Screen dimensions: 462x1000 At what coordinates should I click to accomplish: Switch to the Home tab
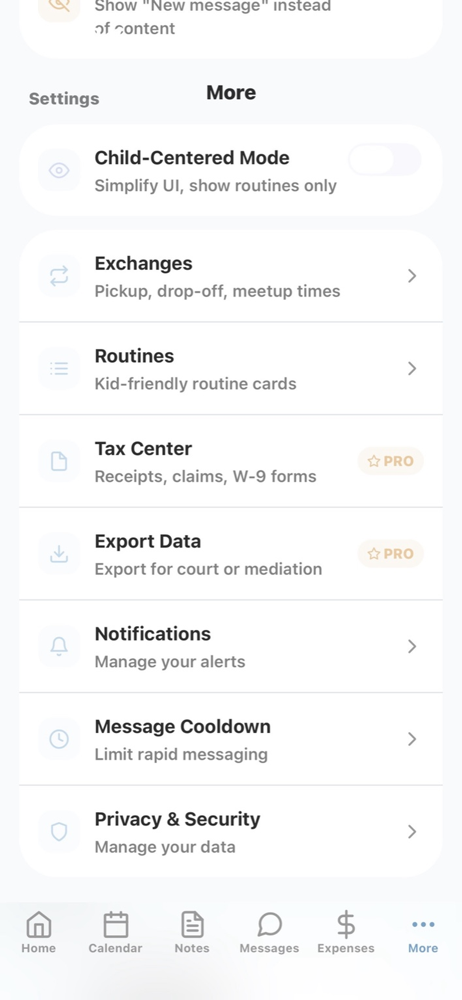click(x=38, y=932)
